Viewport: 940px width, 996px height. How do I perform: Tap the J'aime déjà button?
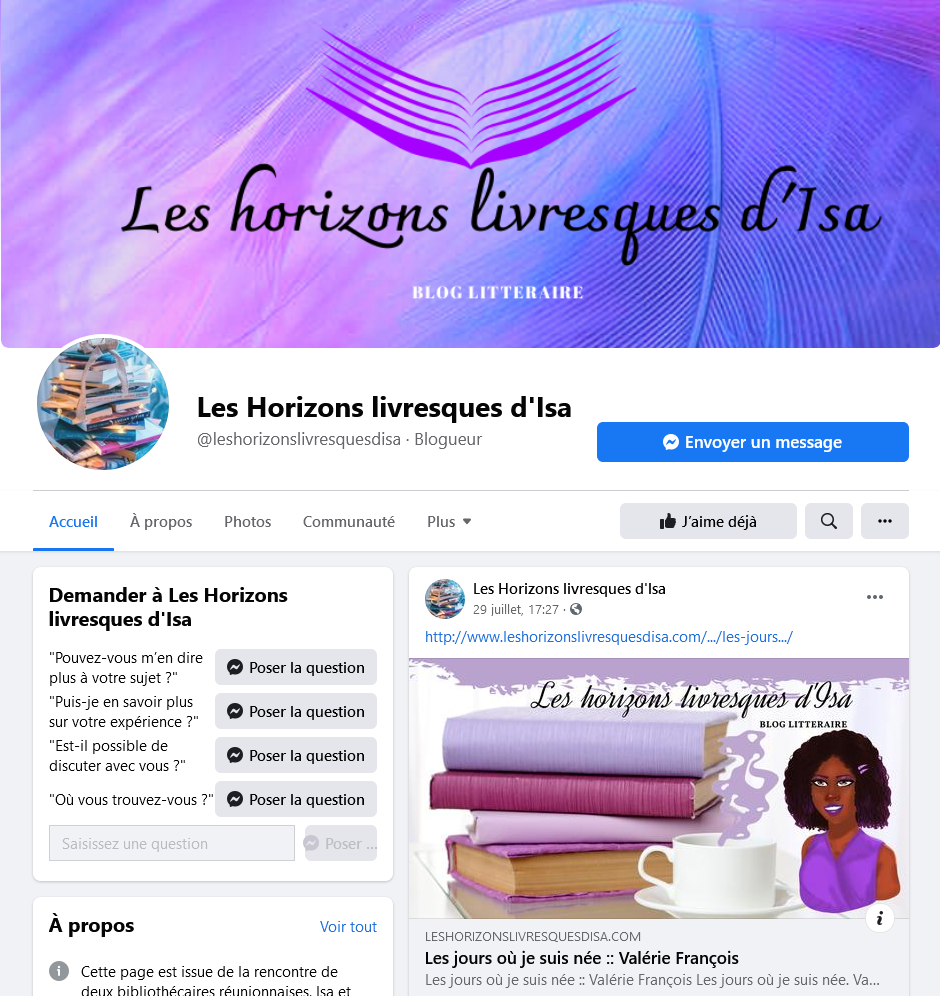click(x=708, y=521)
